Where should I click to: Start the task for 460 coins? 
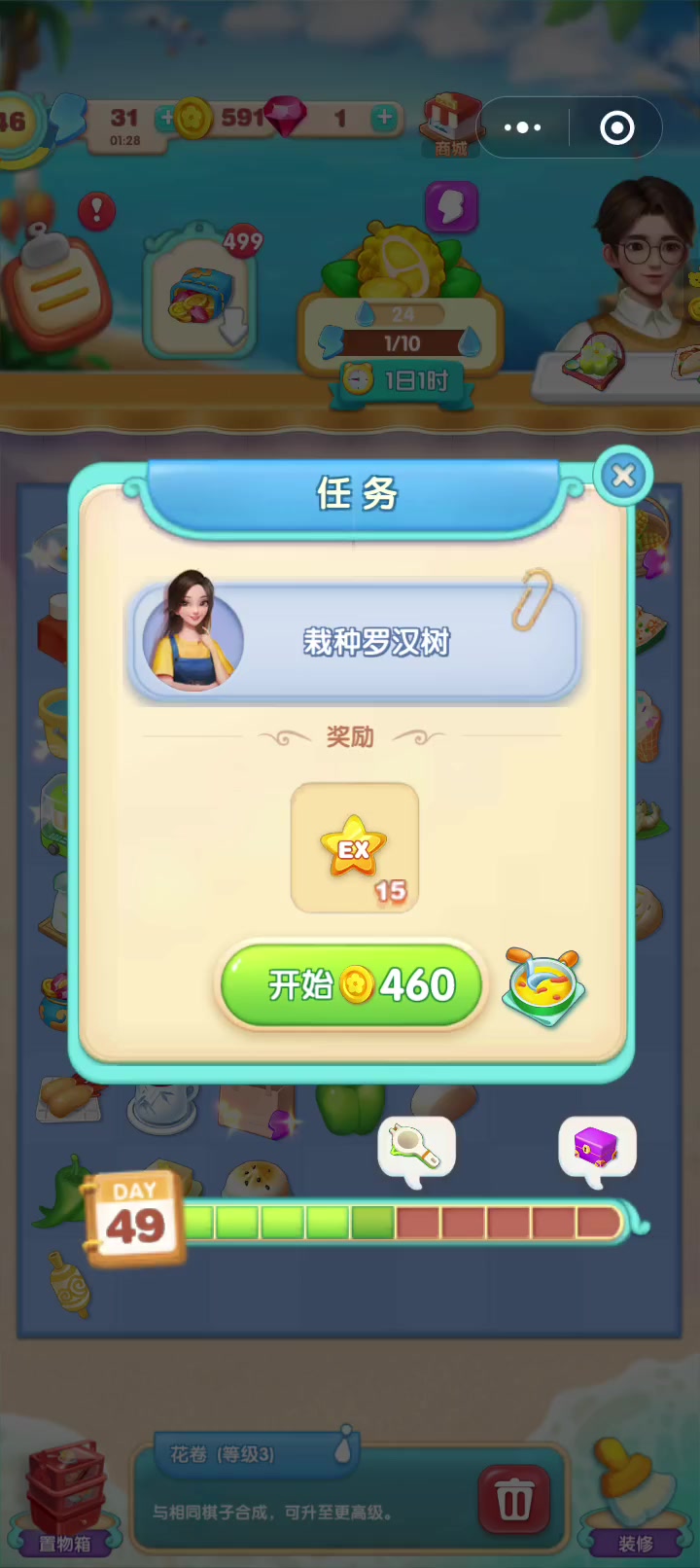353,985
